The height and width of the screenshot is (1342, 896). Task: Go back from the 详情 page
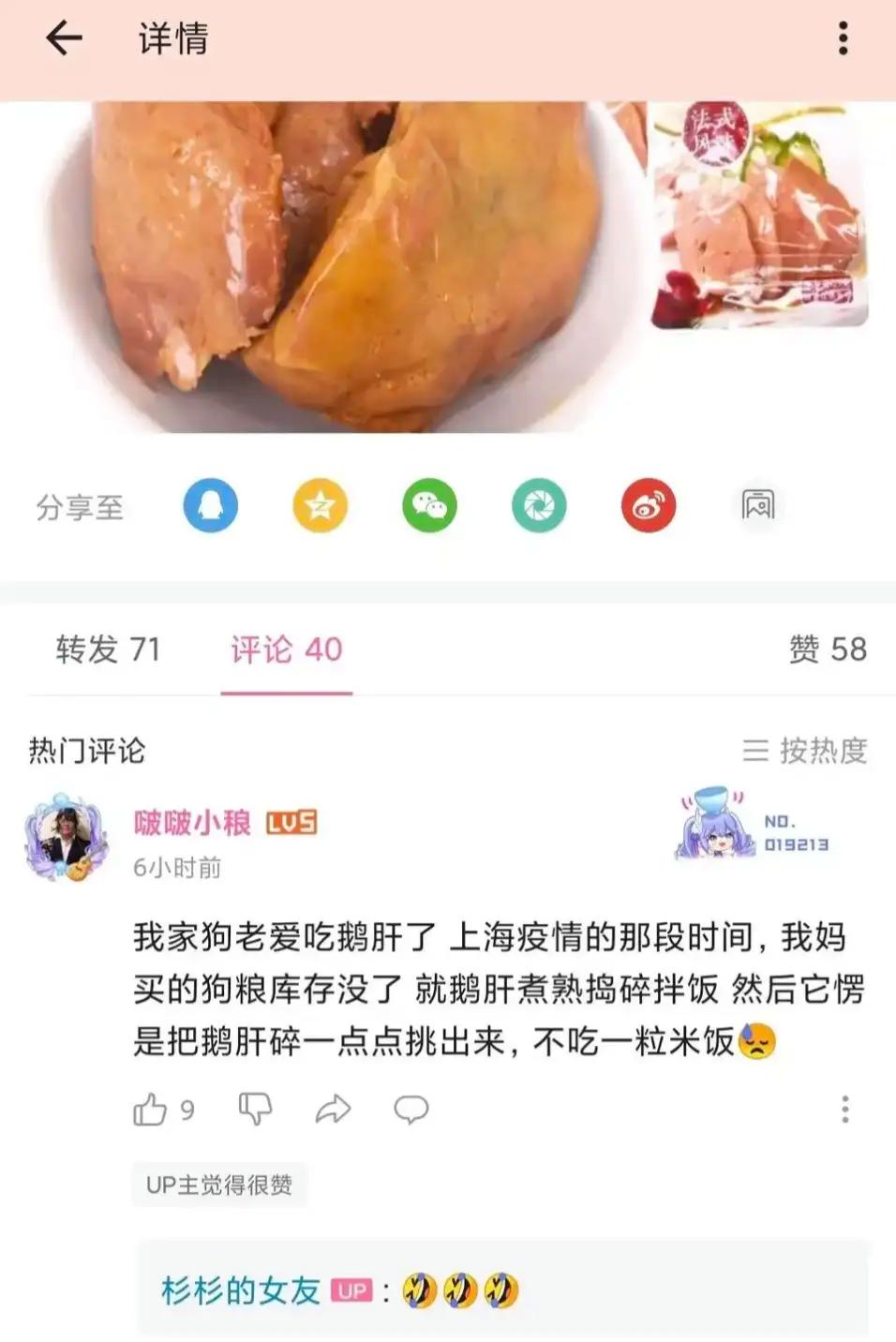point(64,38)
